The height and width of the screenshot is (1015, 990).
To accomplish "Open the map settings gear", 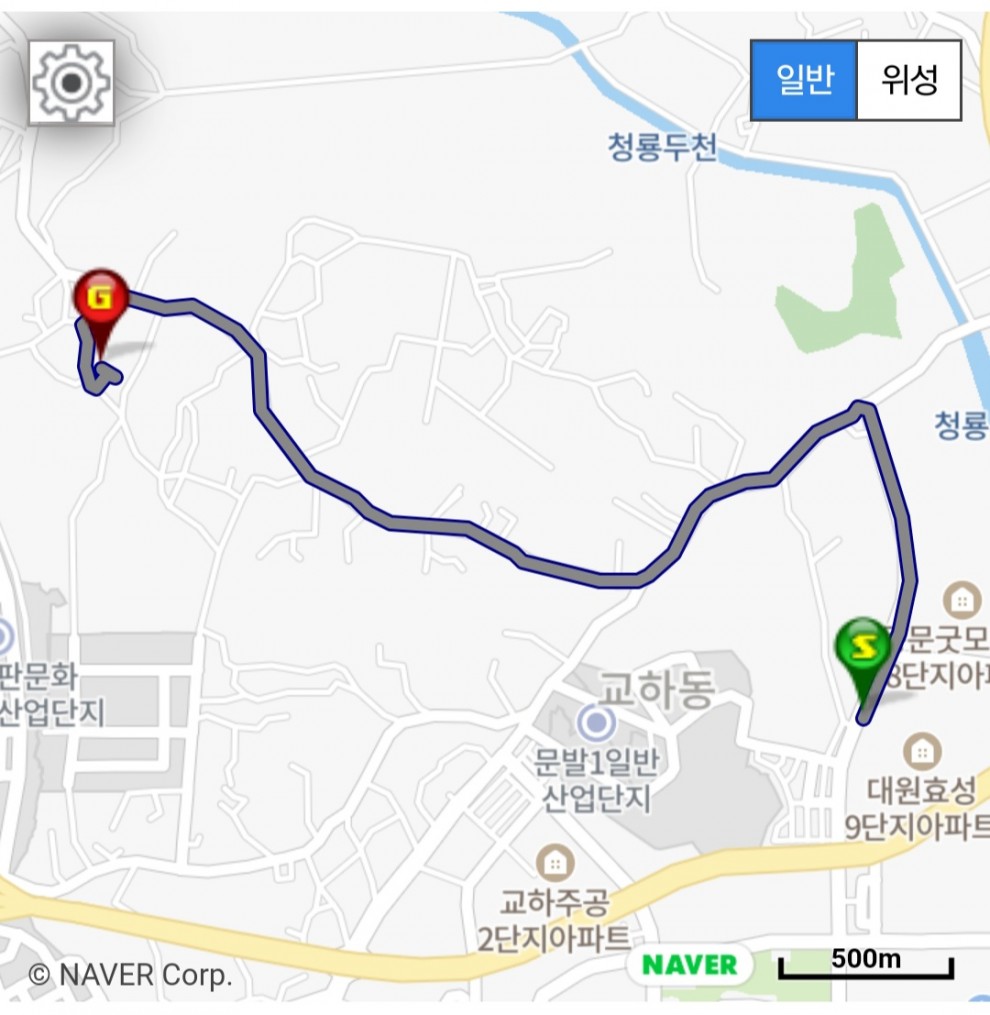I will 71,82.
